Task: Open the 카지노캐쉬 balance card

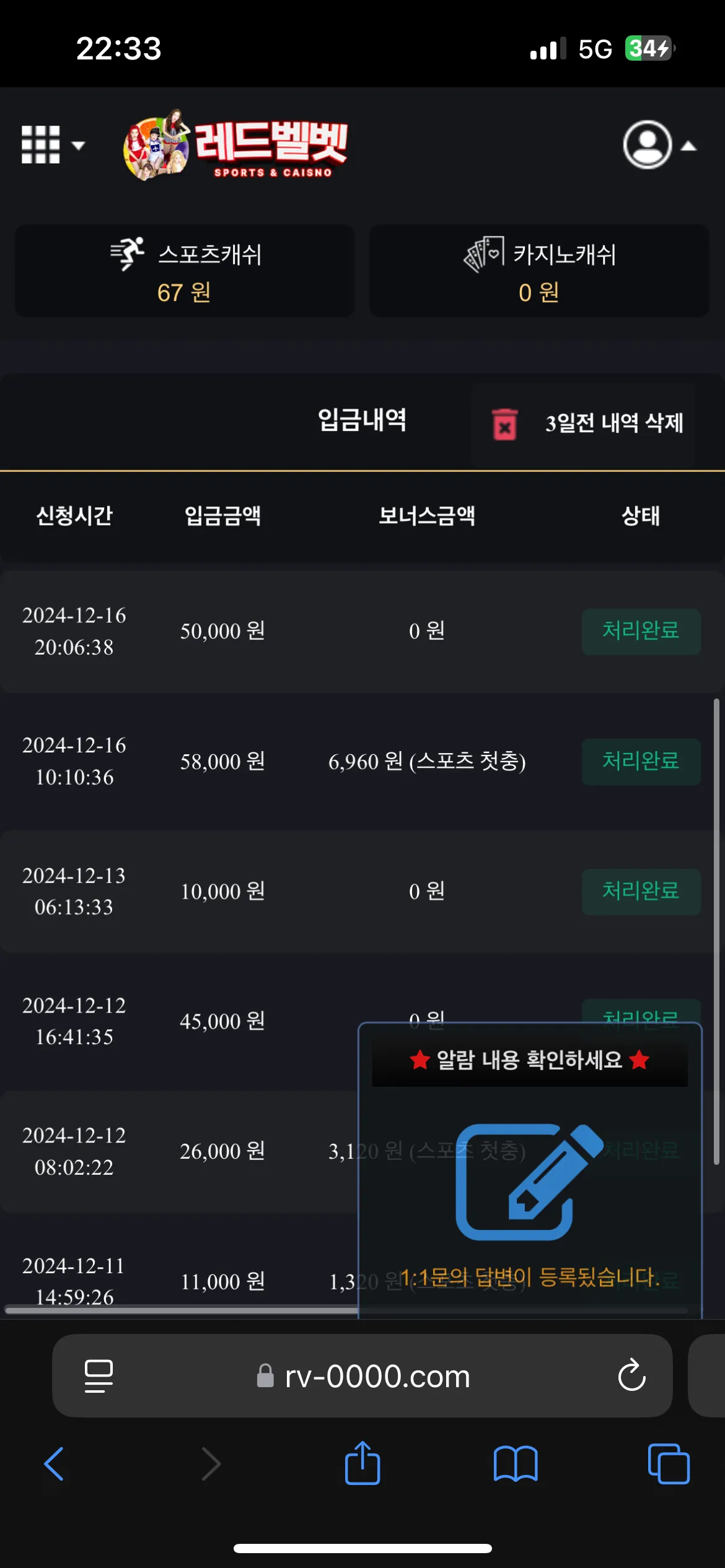Action: click(x=539, y=271)
